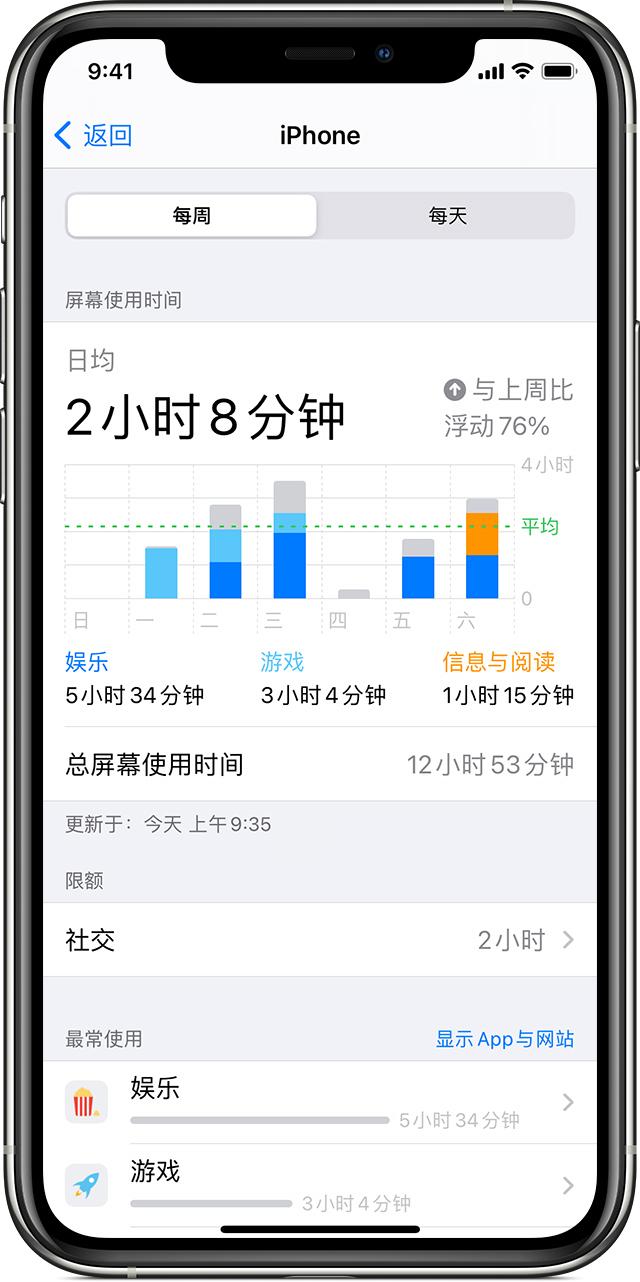Switch to the 每天 view
640x1282 pixels.
pos(447,216)
